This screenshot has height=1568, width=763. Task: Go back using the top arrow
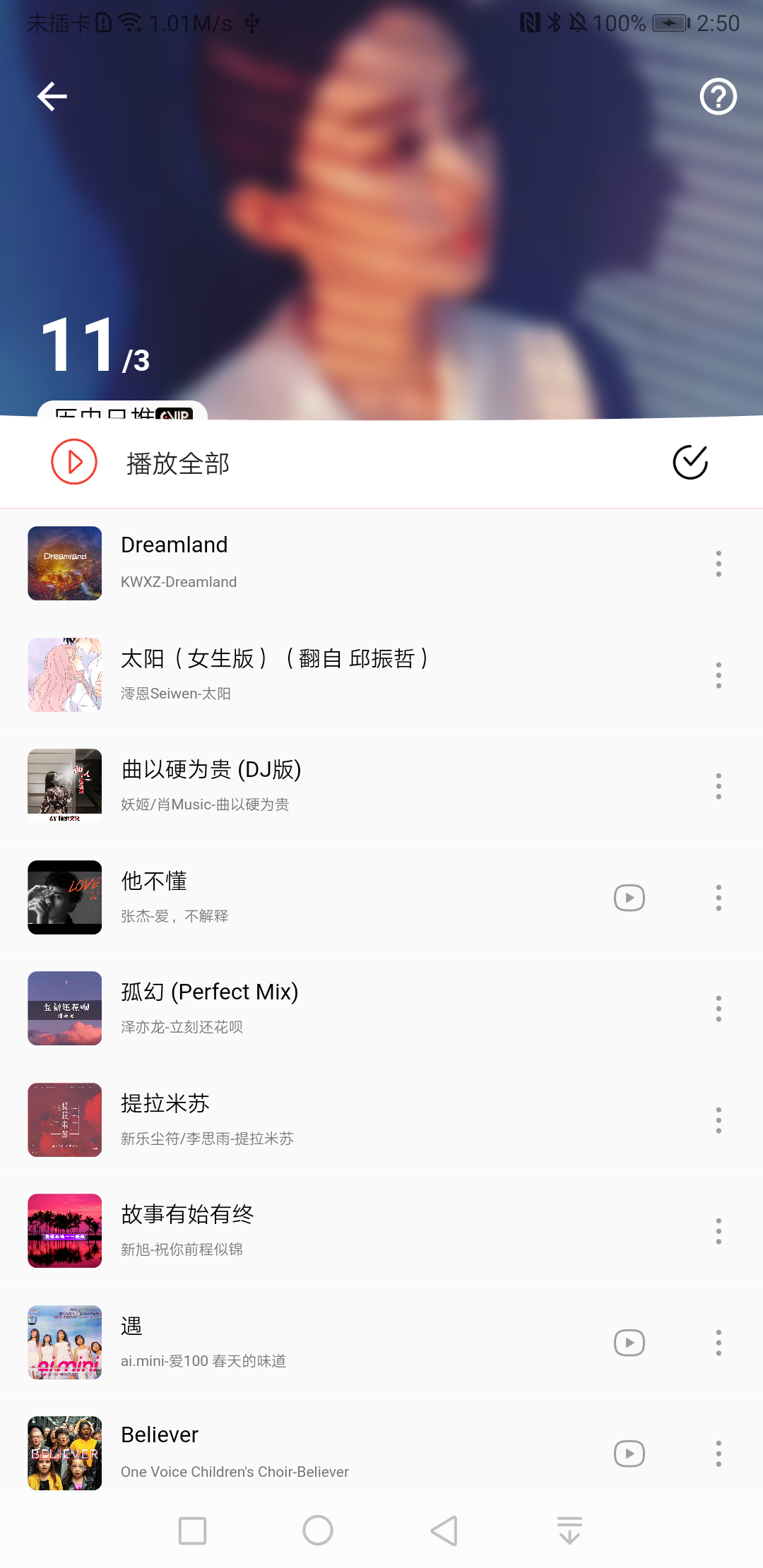pos(52,97)
